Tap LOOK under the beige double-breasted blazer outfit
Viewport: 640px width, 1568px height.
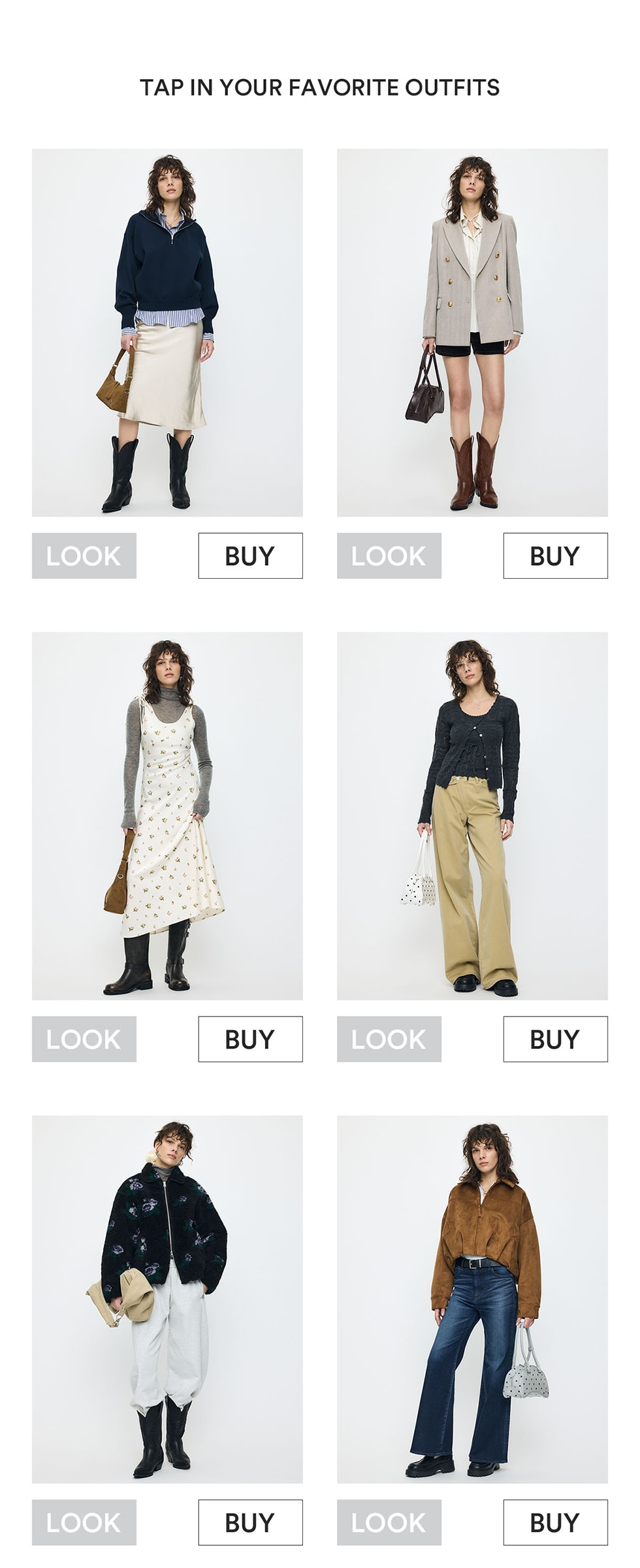[x=389, y=555]
